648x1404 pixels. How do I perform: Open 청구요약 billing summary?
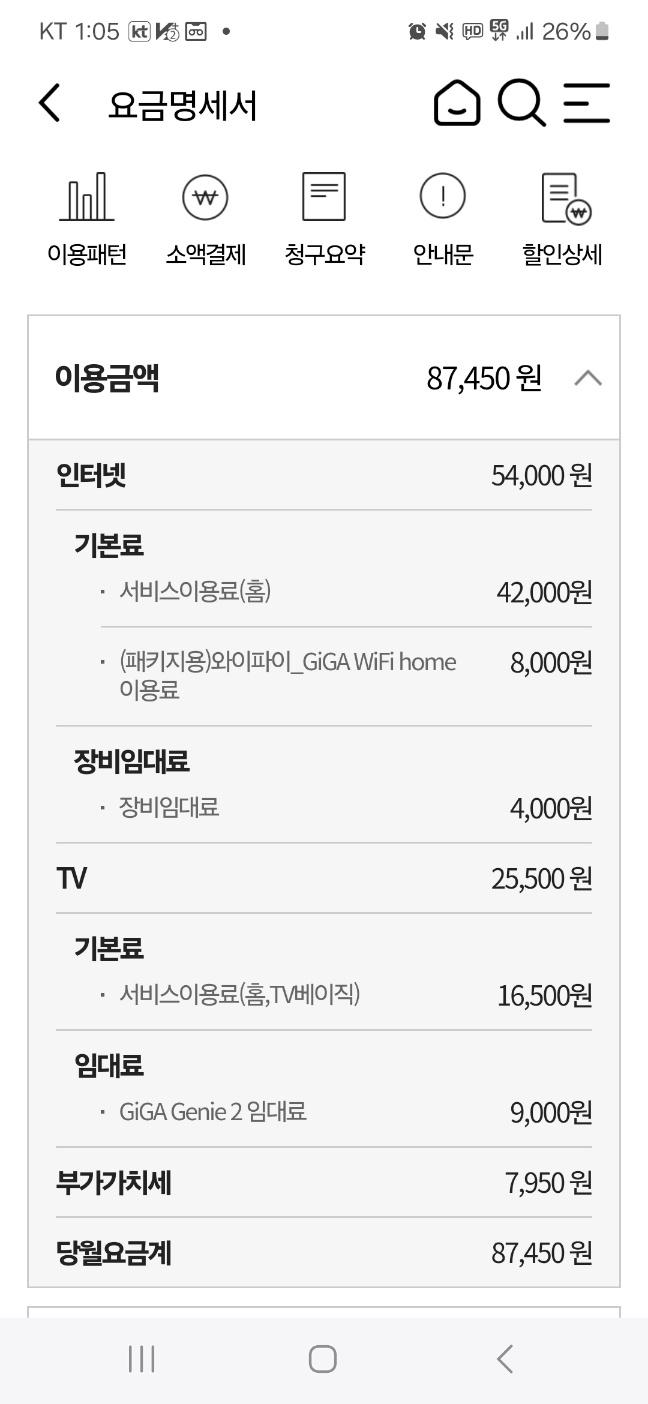pos(324,219)
